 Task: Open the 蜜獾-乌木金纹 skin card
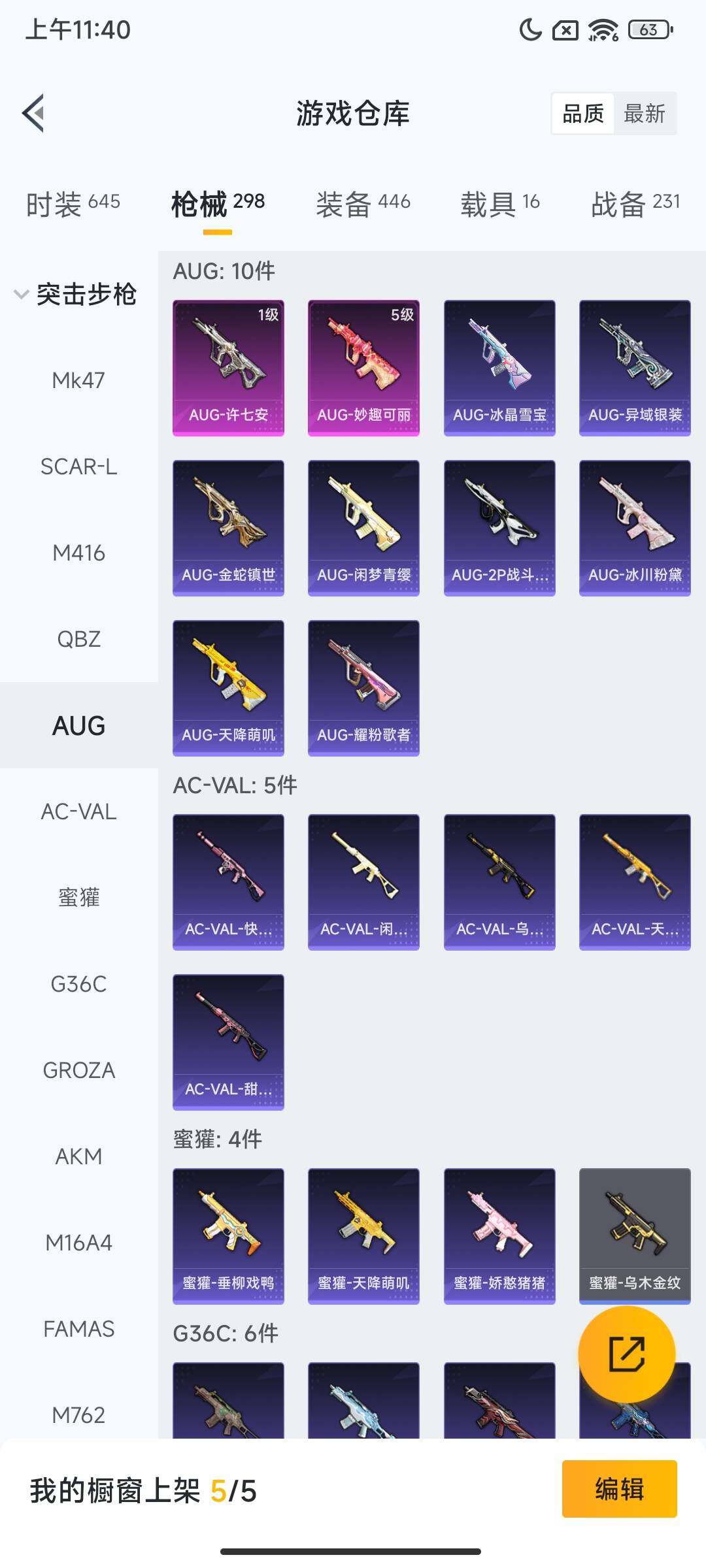(635, 1235)
